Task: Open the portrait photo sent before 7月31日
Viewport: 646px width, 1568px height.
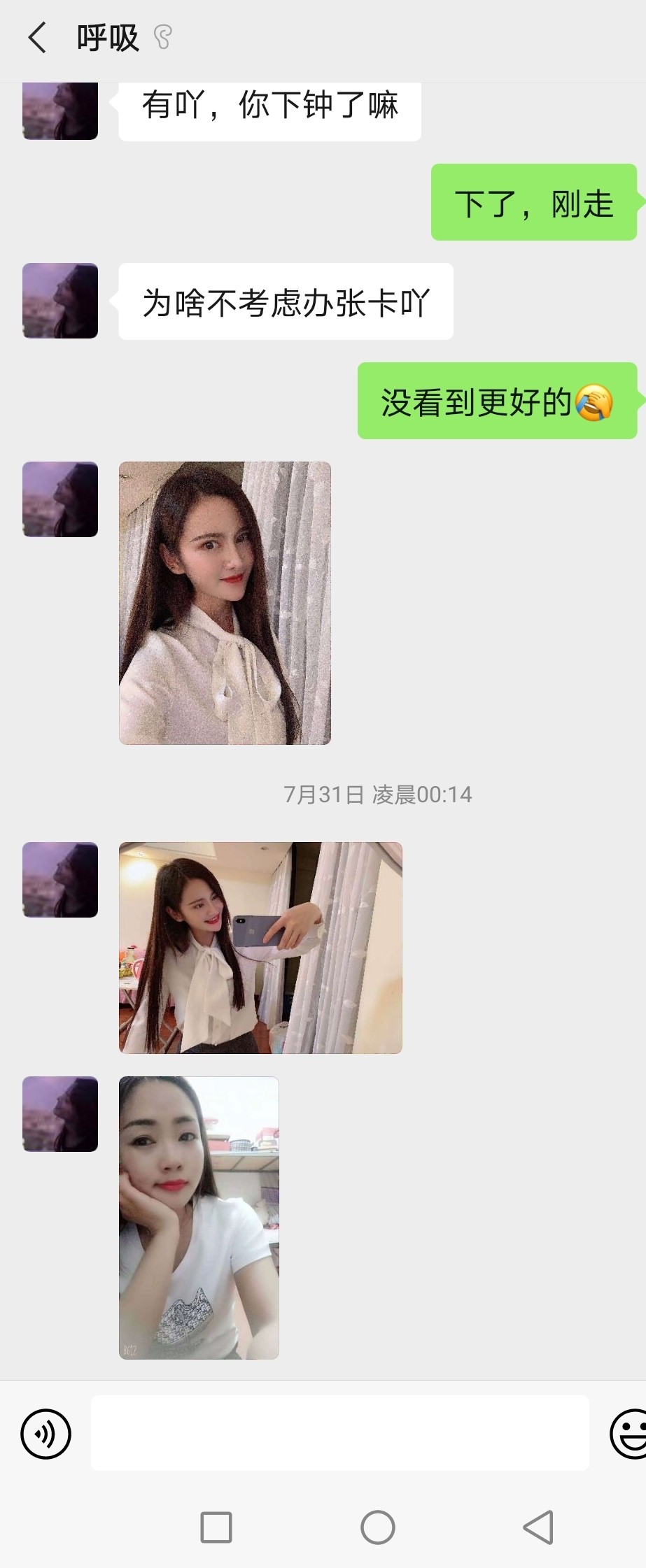Action: [225, 603]
